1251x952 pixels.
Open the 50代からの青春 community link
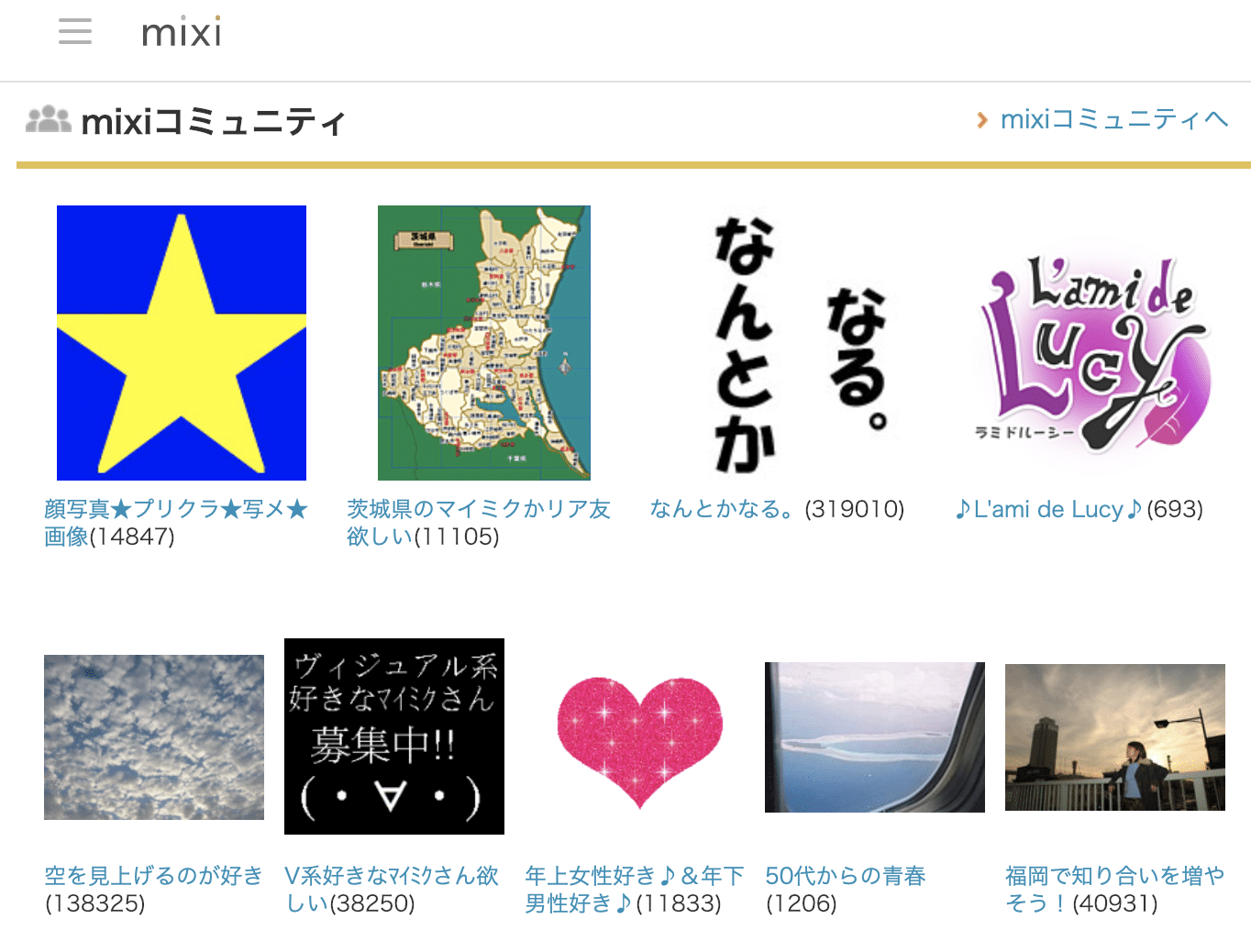(x=845, y=877)
